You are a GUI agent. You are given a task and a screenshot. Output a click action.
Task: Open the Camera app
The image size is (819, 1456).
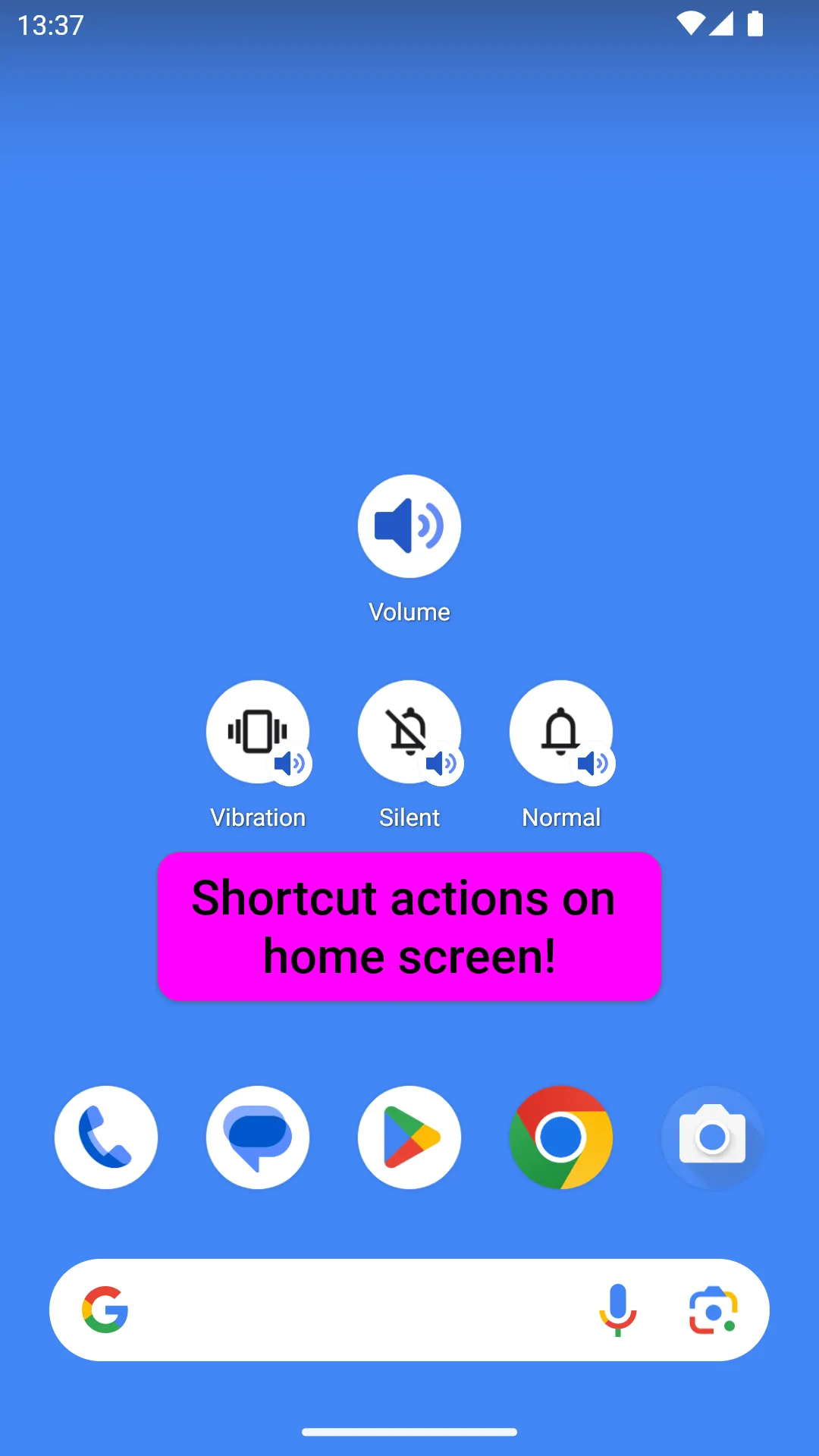712,1137
